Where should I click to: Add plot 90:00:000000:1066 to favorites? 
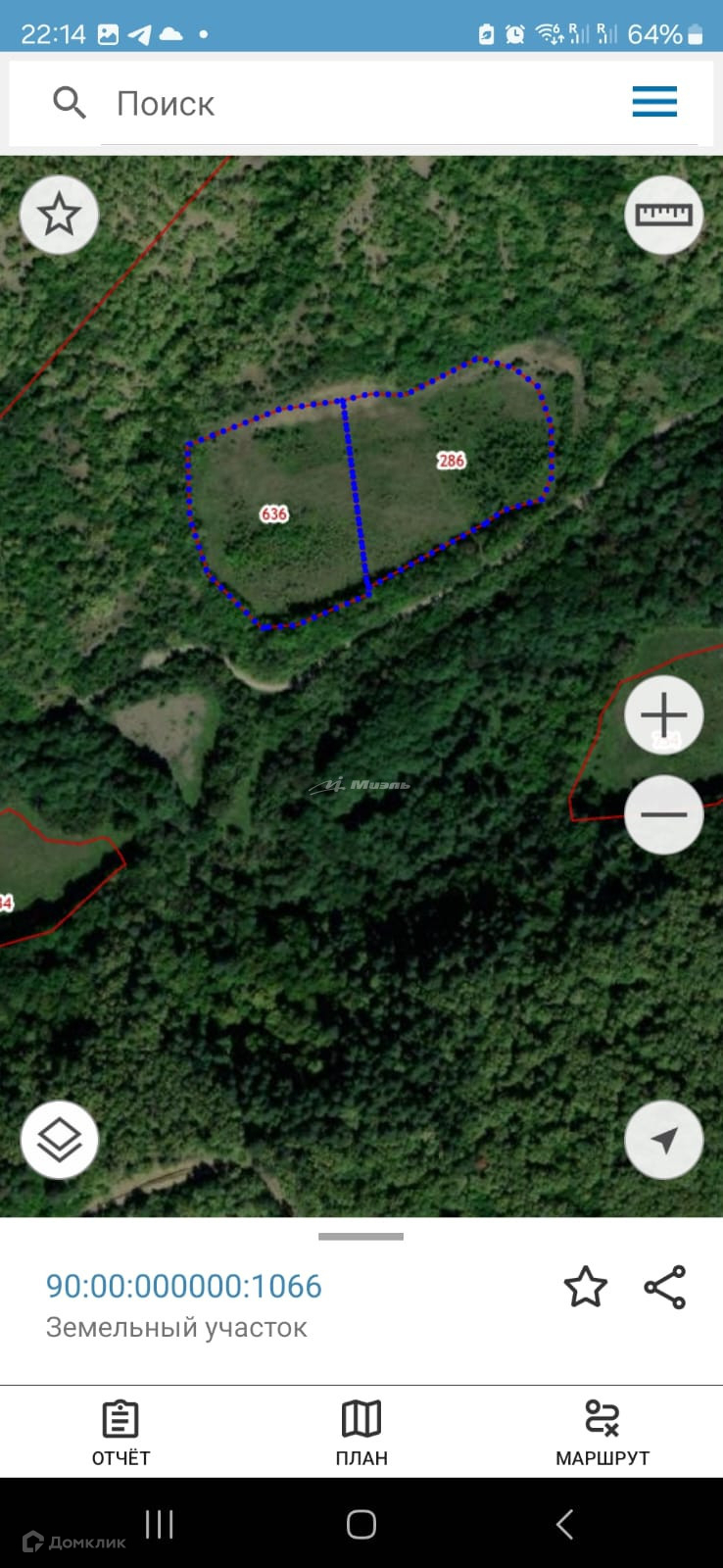click(585, 1287)
